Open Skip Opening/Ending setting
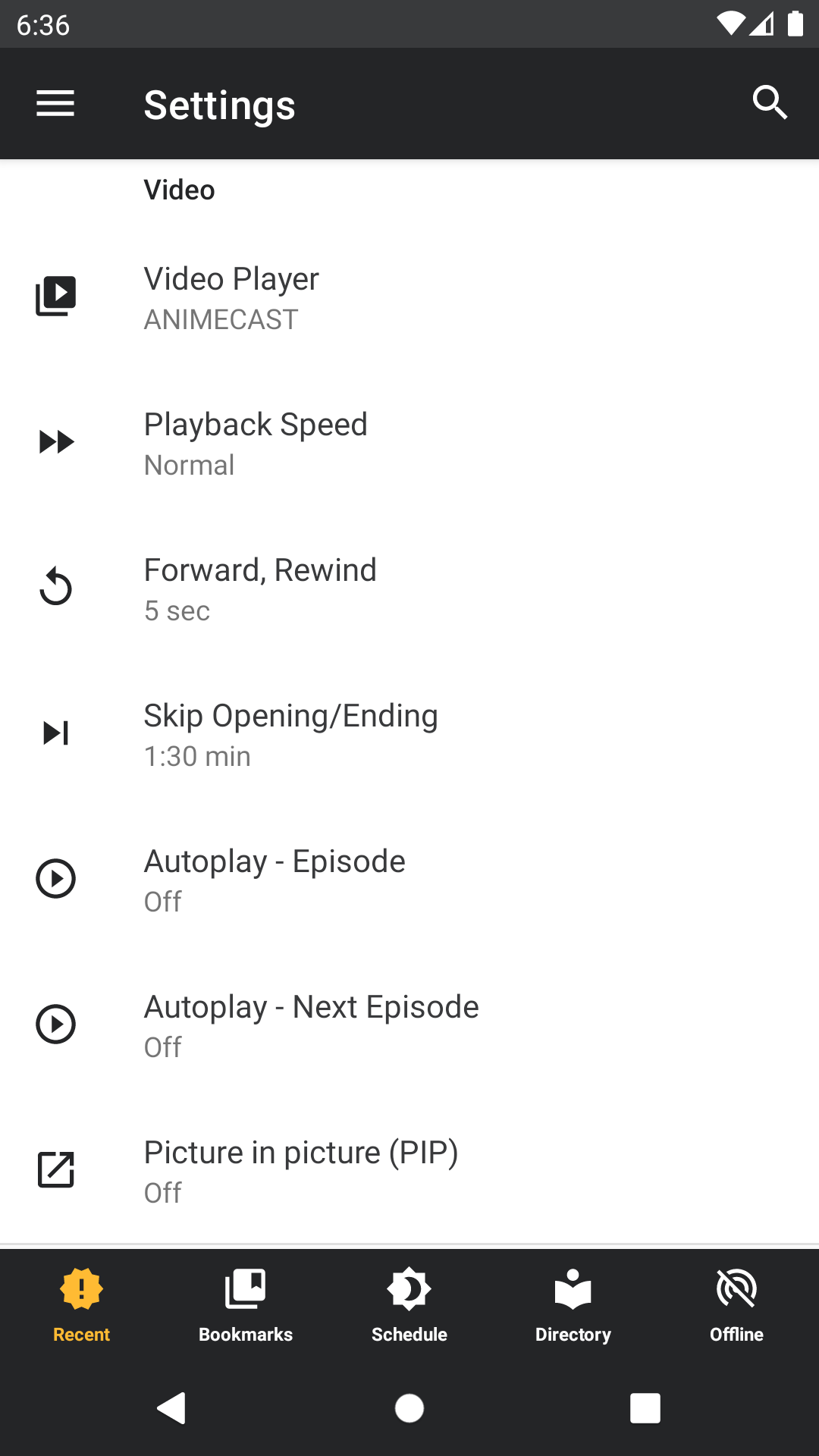The height and width of the screenshot is (1456, 819). 409,734
